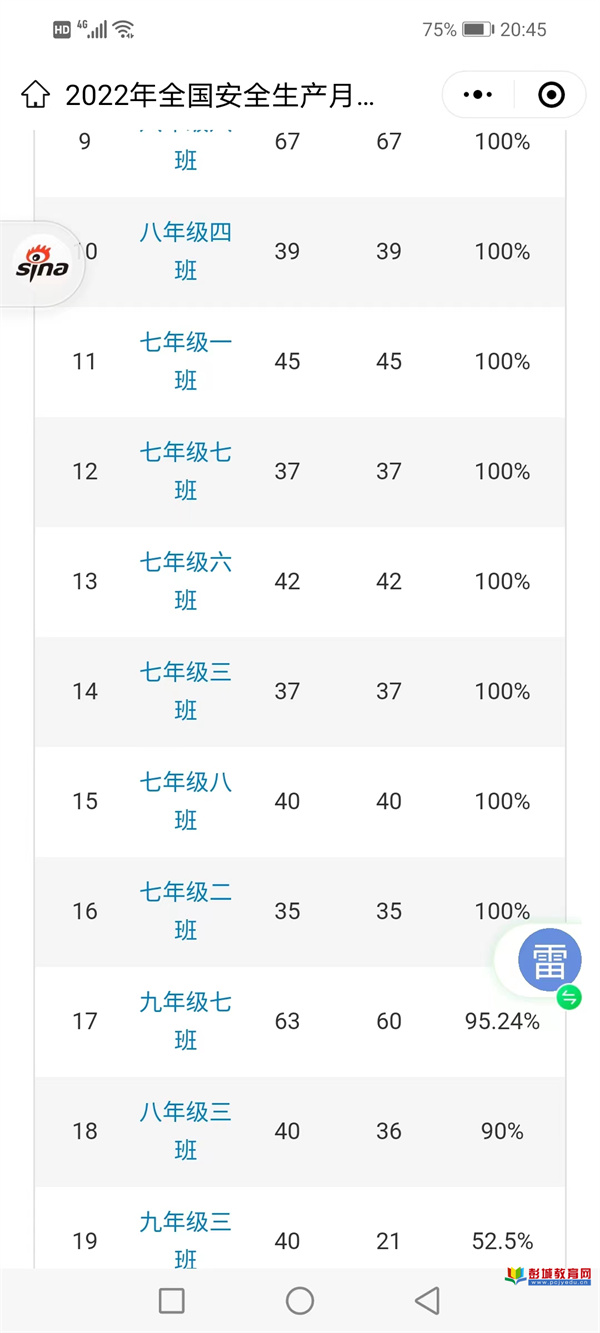
Task: Open the 八年级三班 class link
Action: click(x=186, y=1131)
